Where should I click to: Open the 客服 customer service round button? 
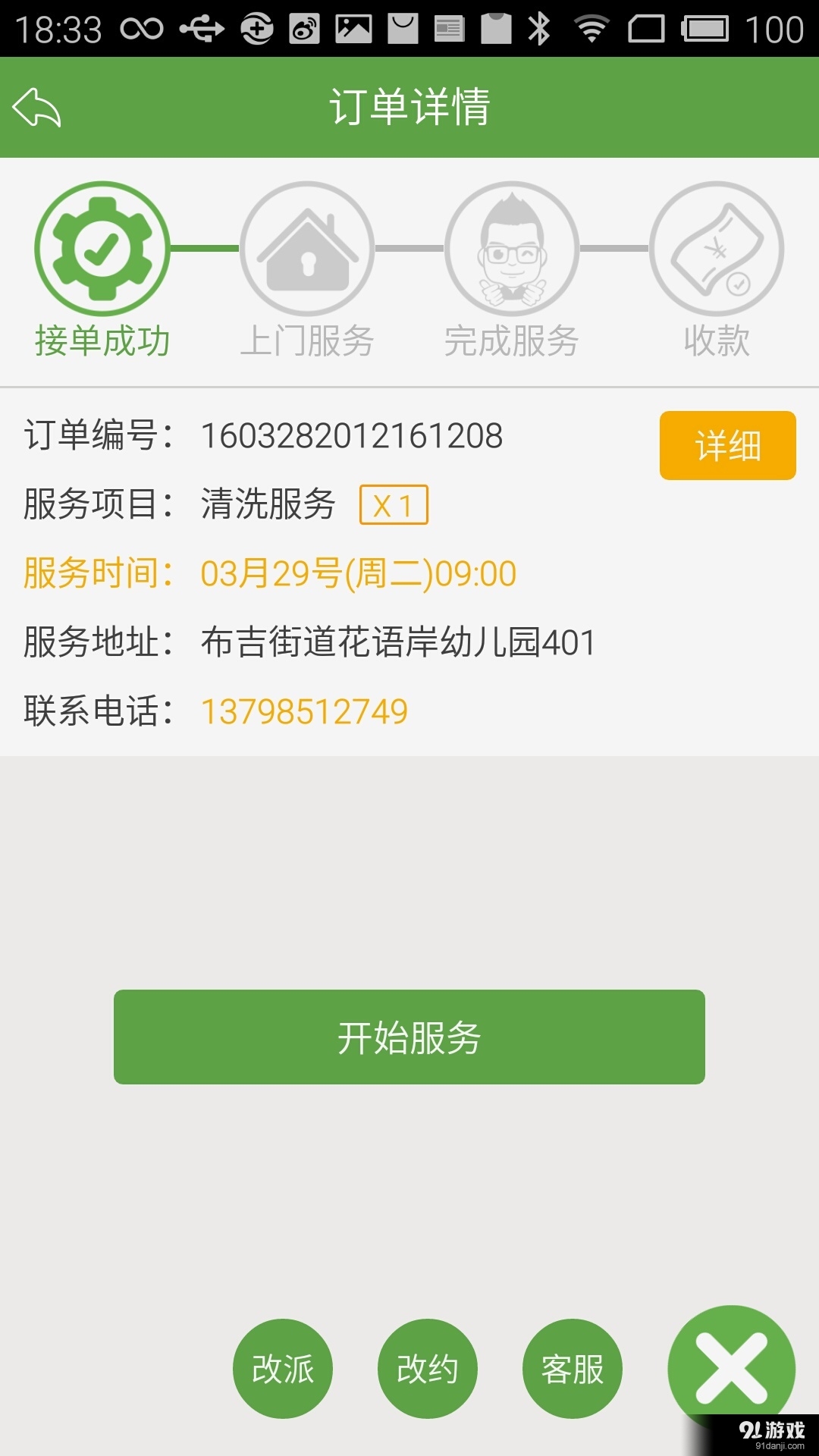[x=573, y=1369]
